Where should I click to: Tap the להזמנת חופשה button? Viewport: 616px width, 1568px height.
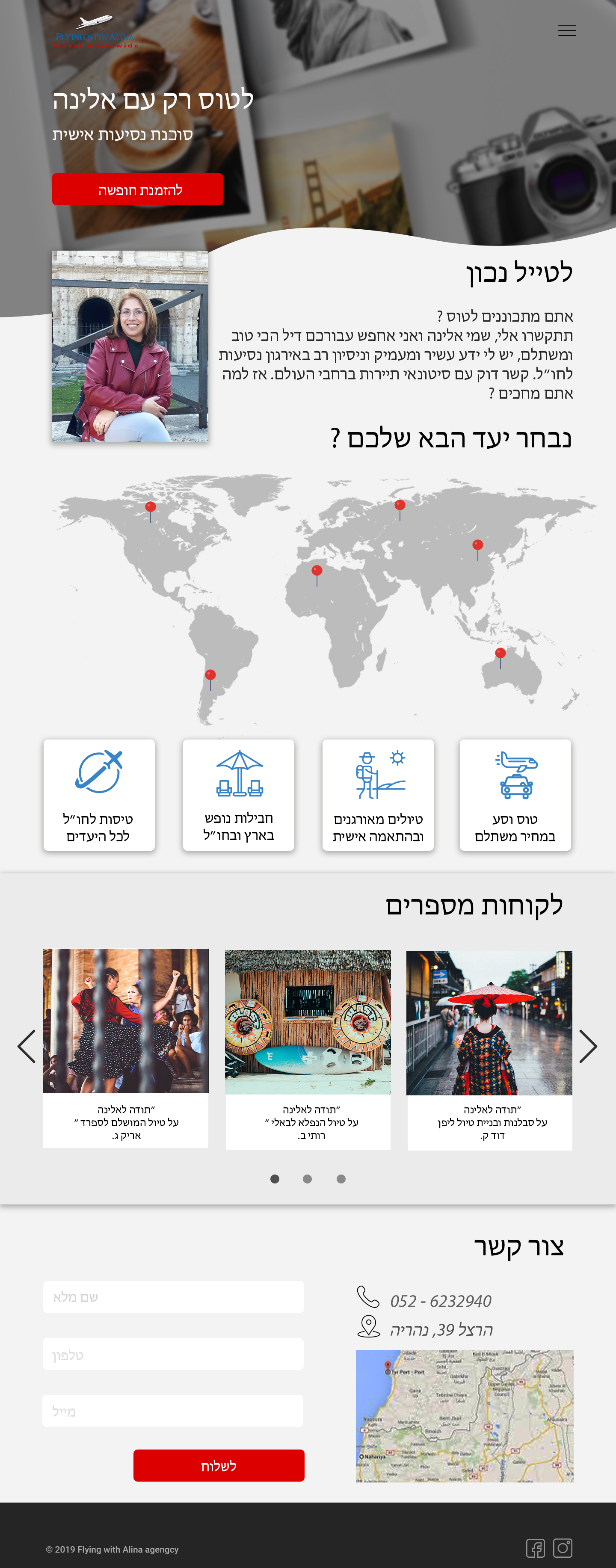(138, 189)
